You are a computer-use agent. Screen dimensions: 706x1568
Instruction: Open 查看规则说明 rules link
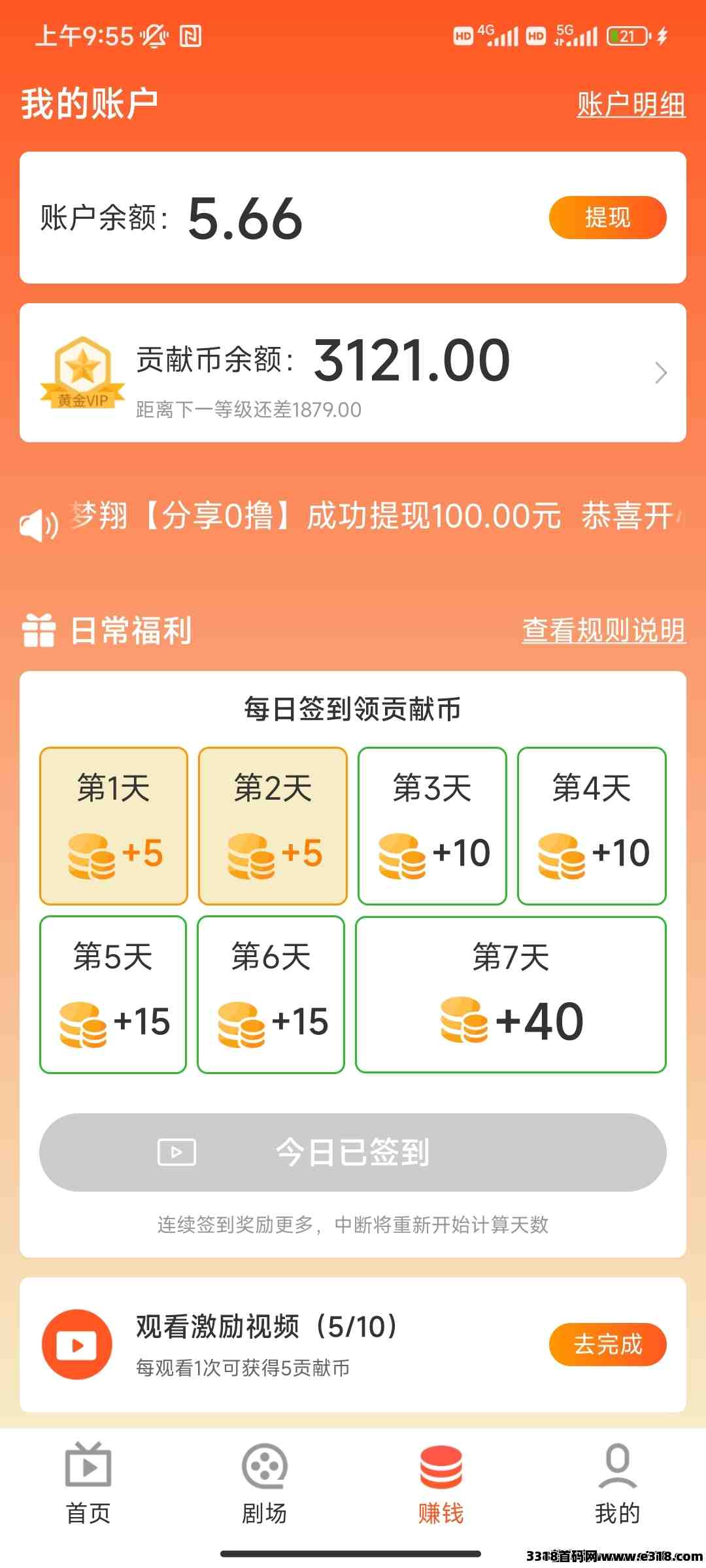tap(603, 630)
